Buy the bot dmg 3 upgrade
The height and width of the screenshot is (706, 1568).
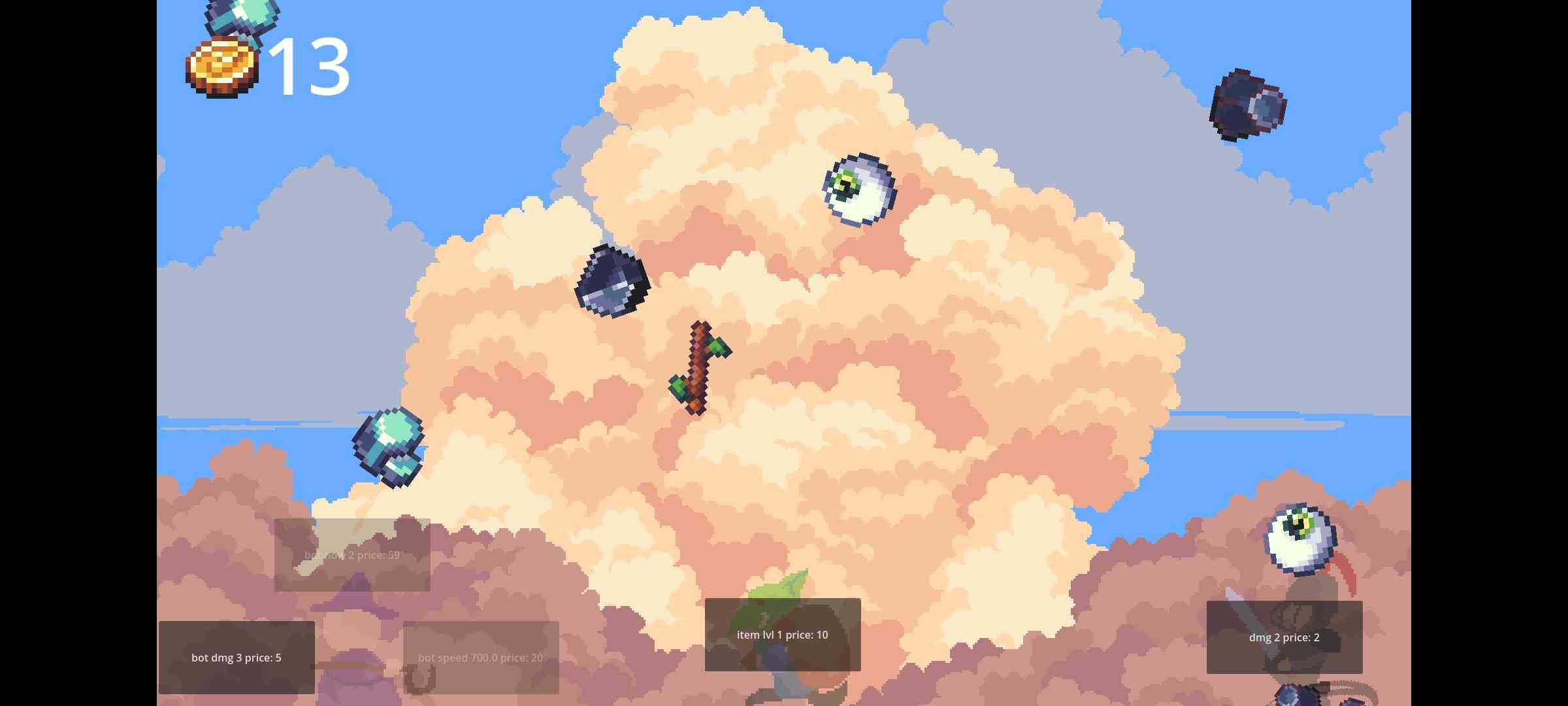(236, 657)
